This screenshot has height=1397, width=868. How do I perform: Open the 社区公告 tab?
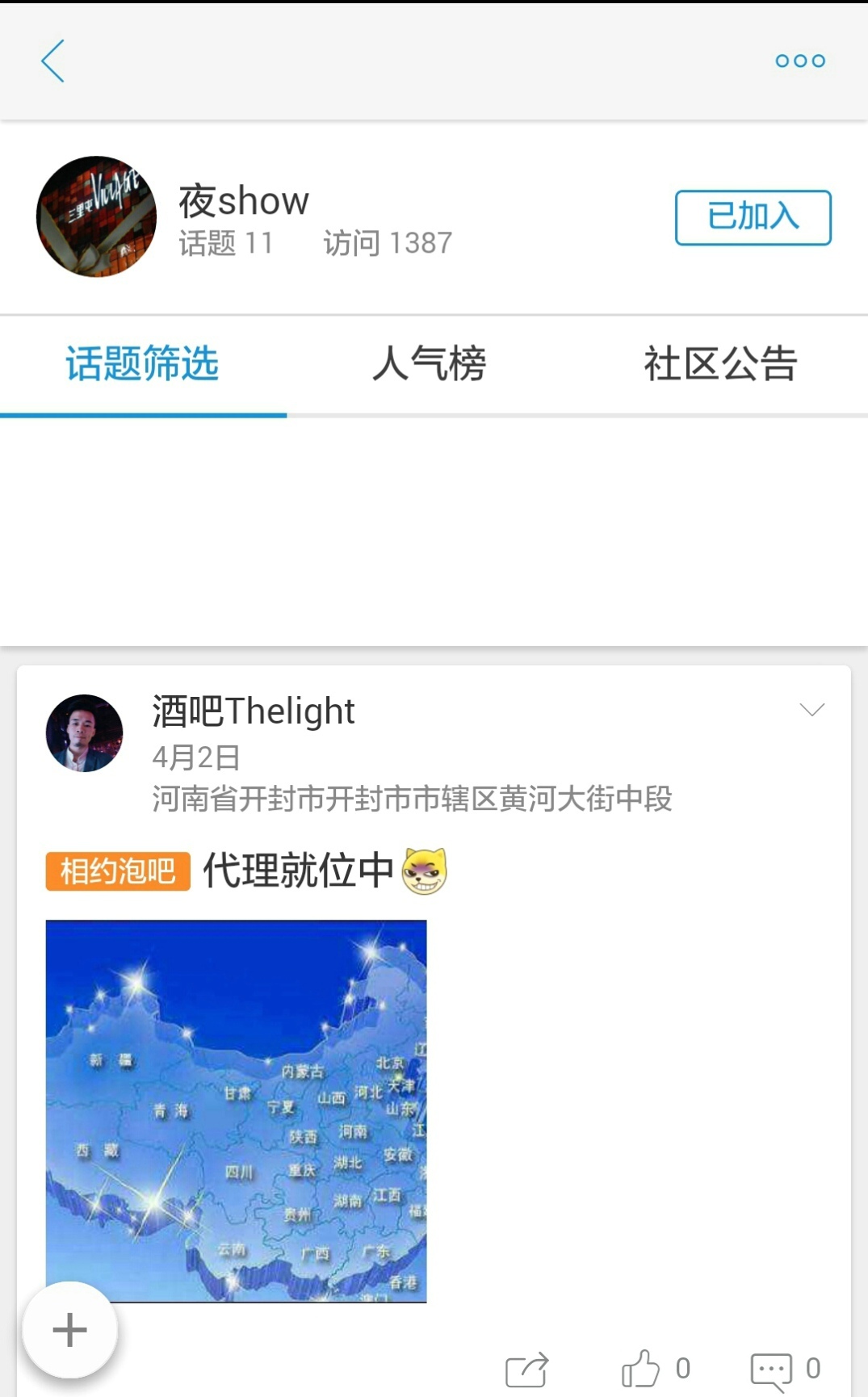click(x=719, y=365)
